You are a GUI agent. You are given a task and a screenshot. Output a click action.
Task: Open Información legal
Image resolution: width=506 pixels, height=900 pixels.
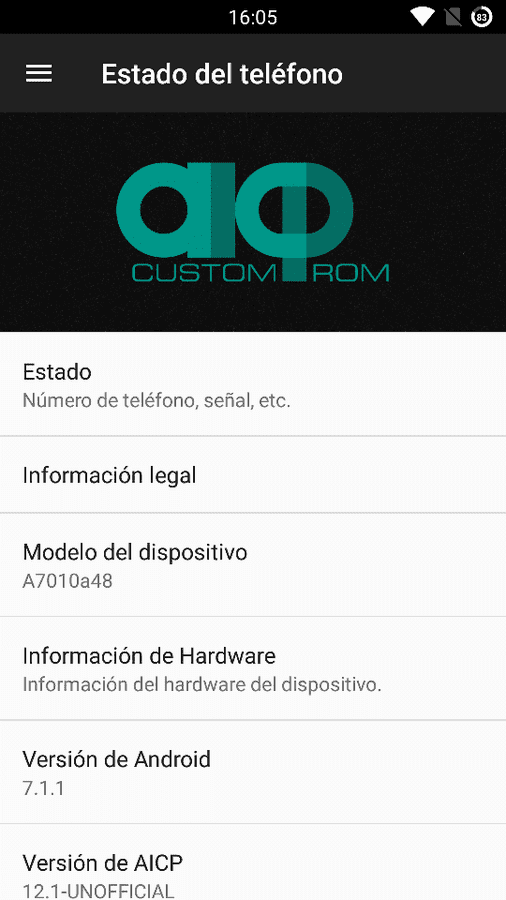253,475
